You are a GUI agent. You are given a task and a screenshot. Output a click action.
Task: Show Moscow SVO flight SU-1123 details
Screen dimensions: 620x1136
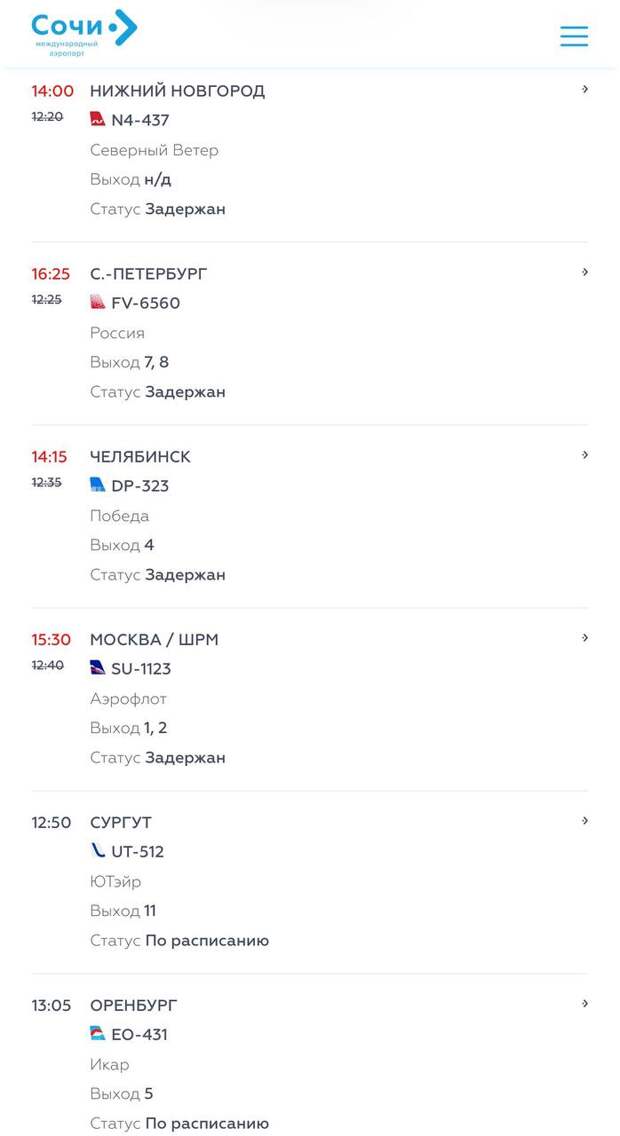585,639
